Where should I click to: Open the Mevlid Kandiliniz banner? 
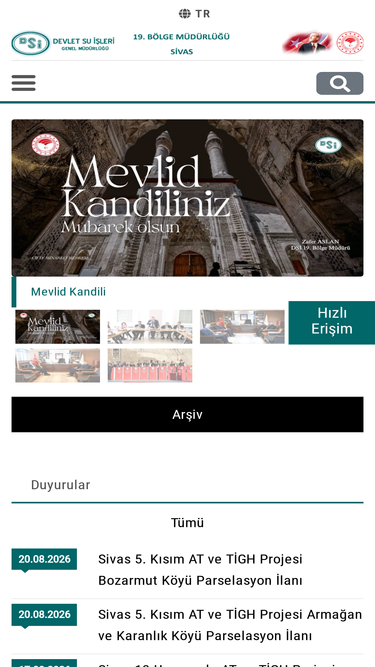click(188, 198)
